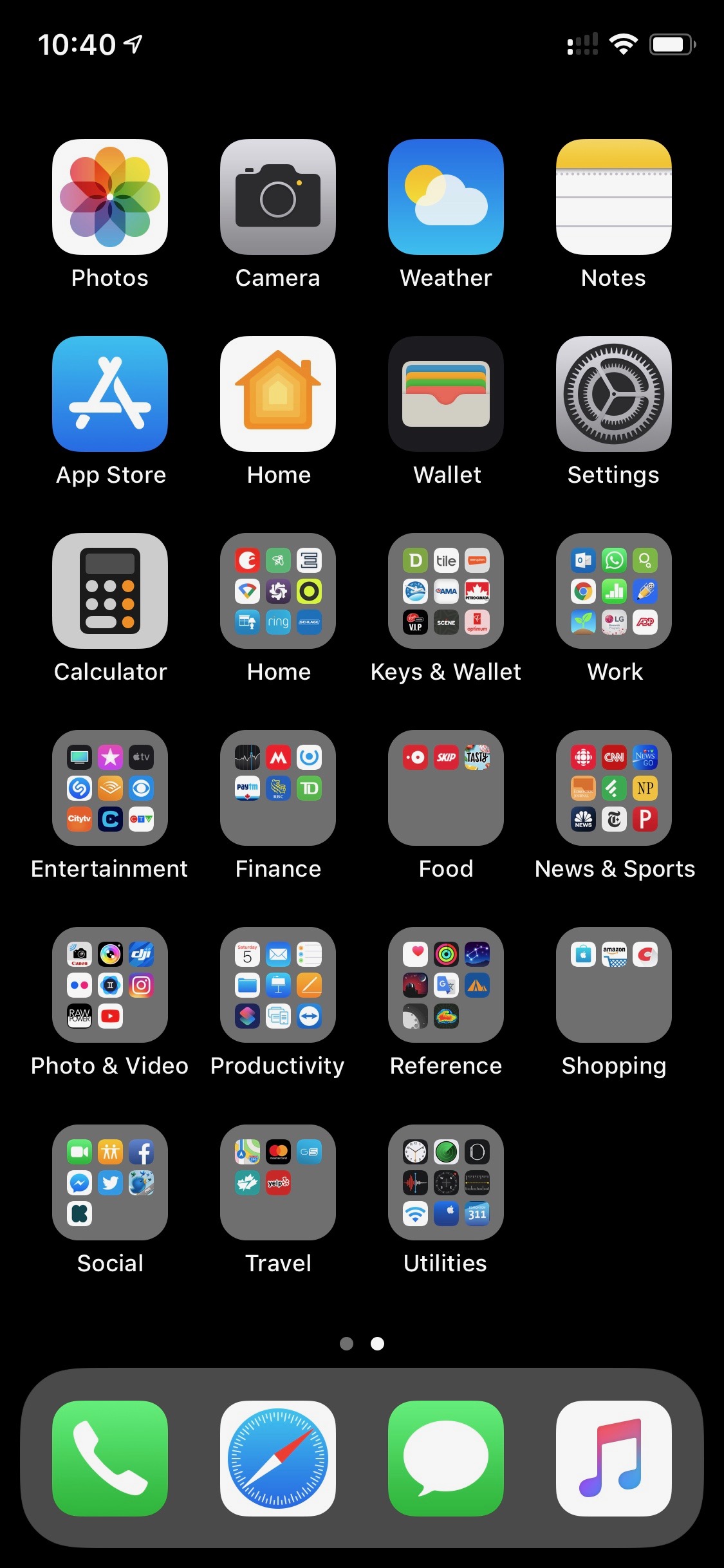Open the Photo & Video folder
This screenshot has width=724, height=1568.
tap(110, 985)
